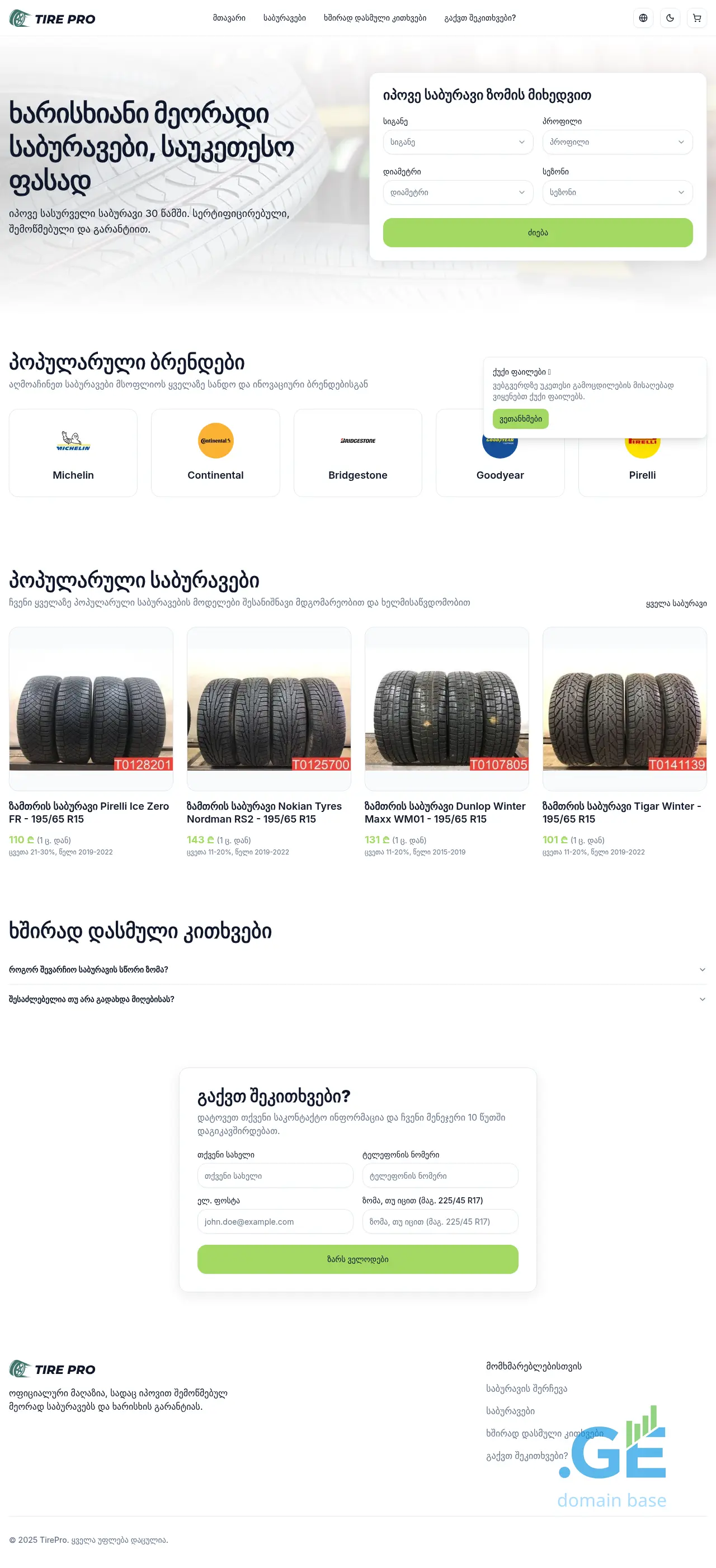Accept cookies with the ვეთანხმები button
The width and height of the screenshot is (716, 1568).
[520, 419]
